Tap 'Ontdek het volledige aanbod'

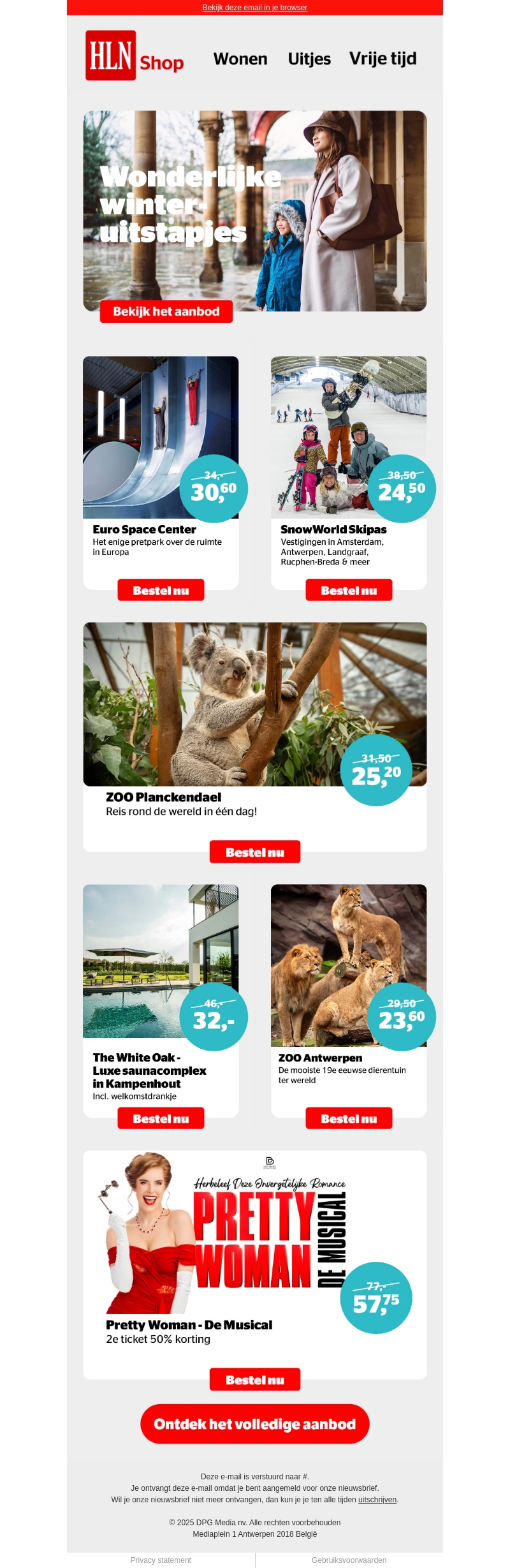point(254,1424)
